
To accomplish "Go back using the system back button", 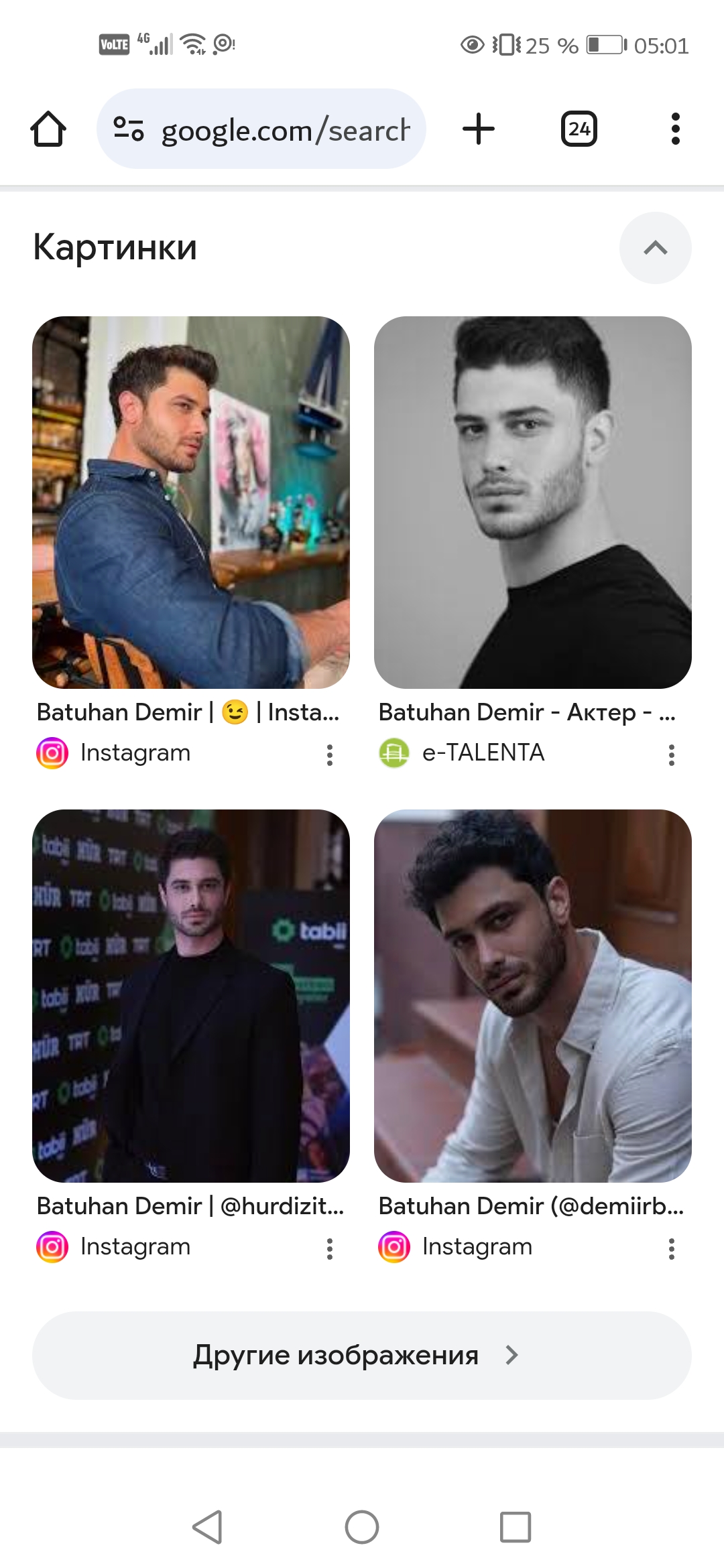I will [207, 1527].
